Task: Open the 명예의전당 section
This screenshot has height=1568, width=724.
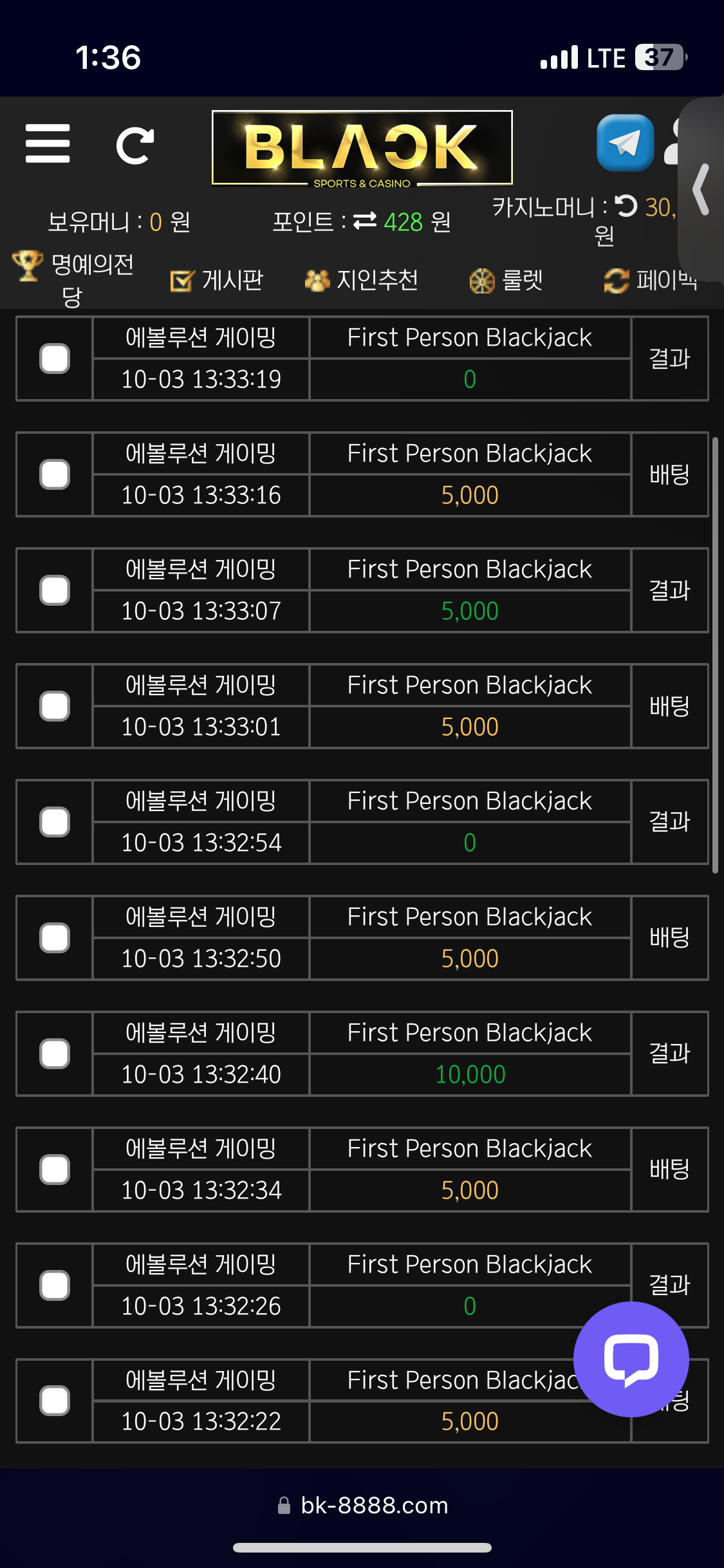Action: (x=73, y=279)
